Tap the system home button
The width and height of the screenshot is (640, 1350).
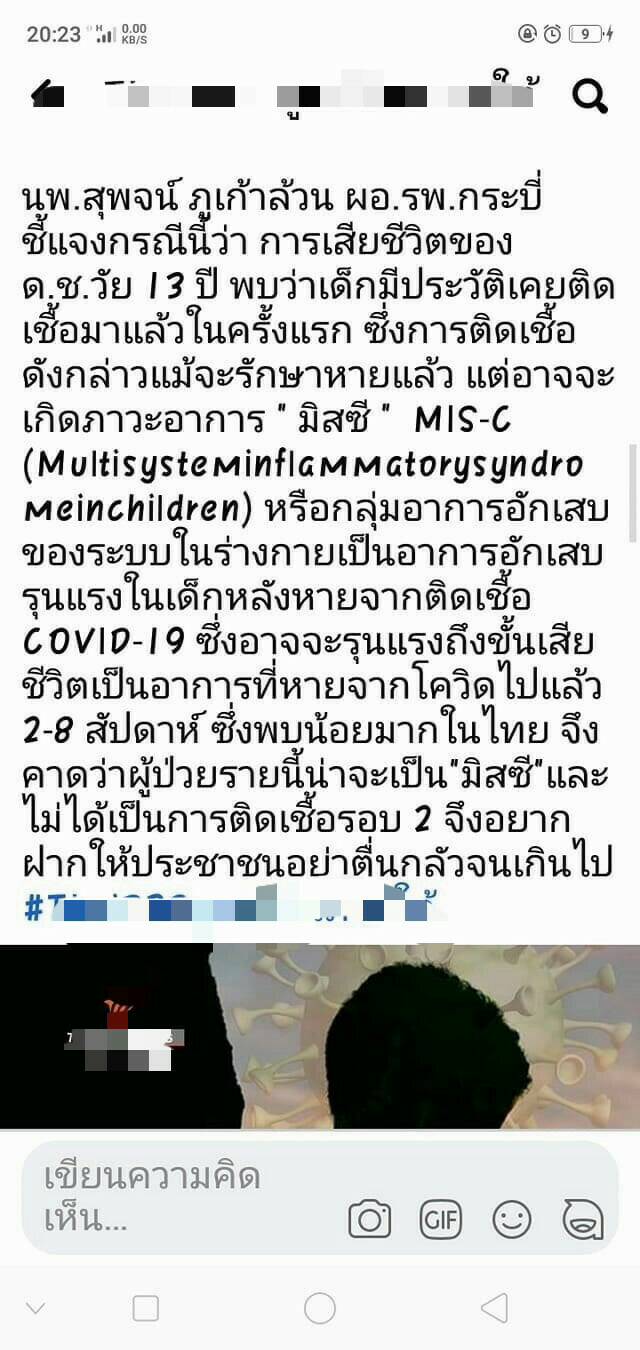click(x=320, y=1307)
